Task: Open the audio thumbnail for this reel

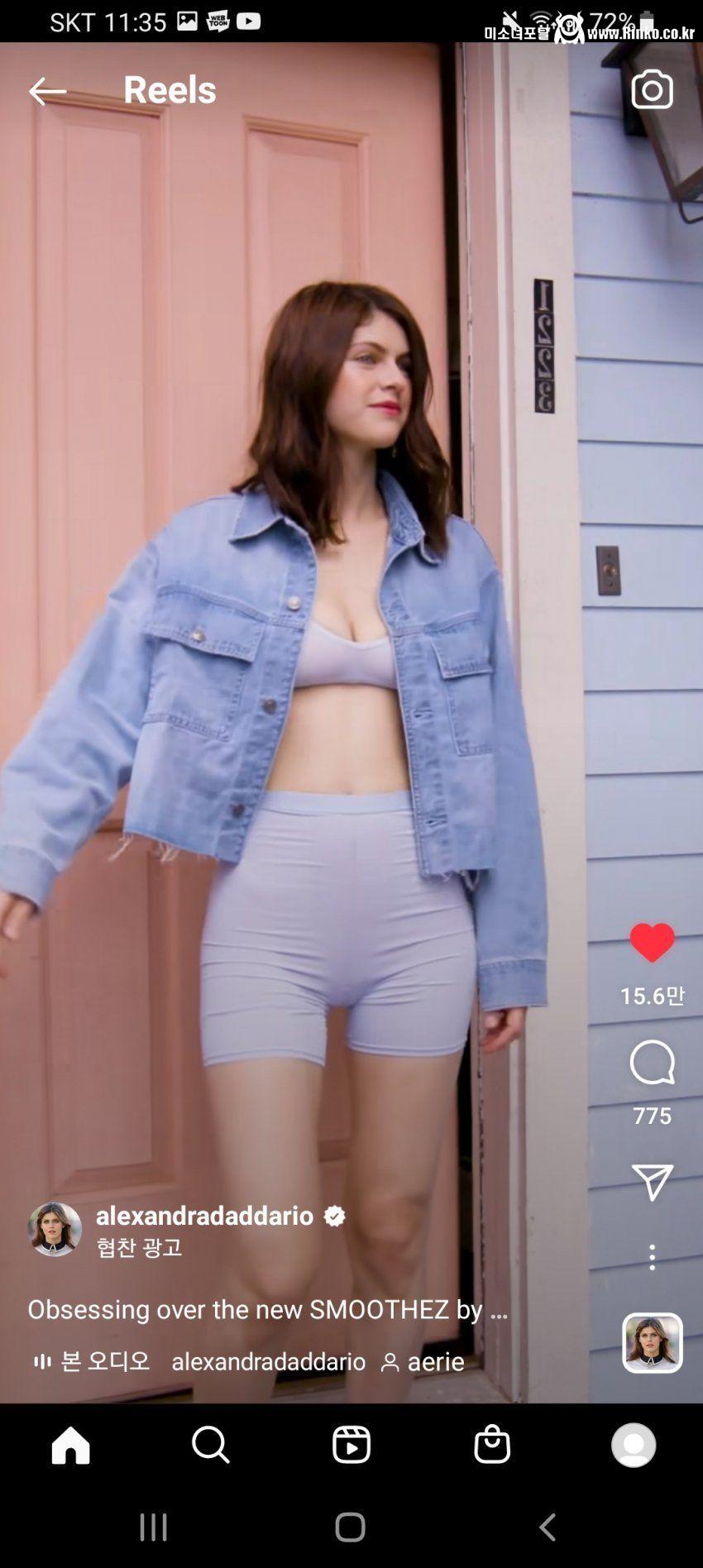Action: 653,1342
